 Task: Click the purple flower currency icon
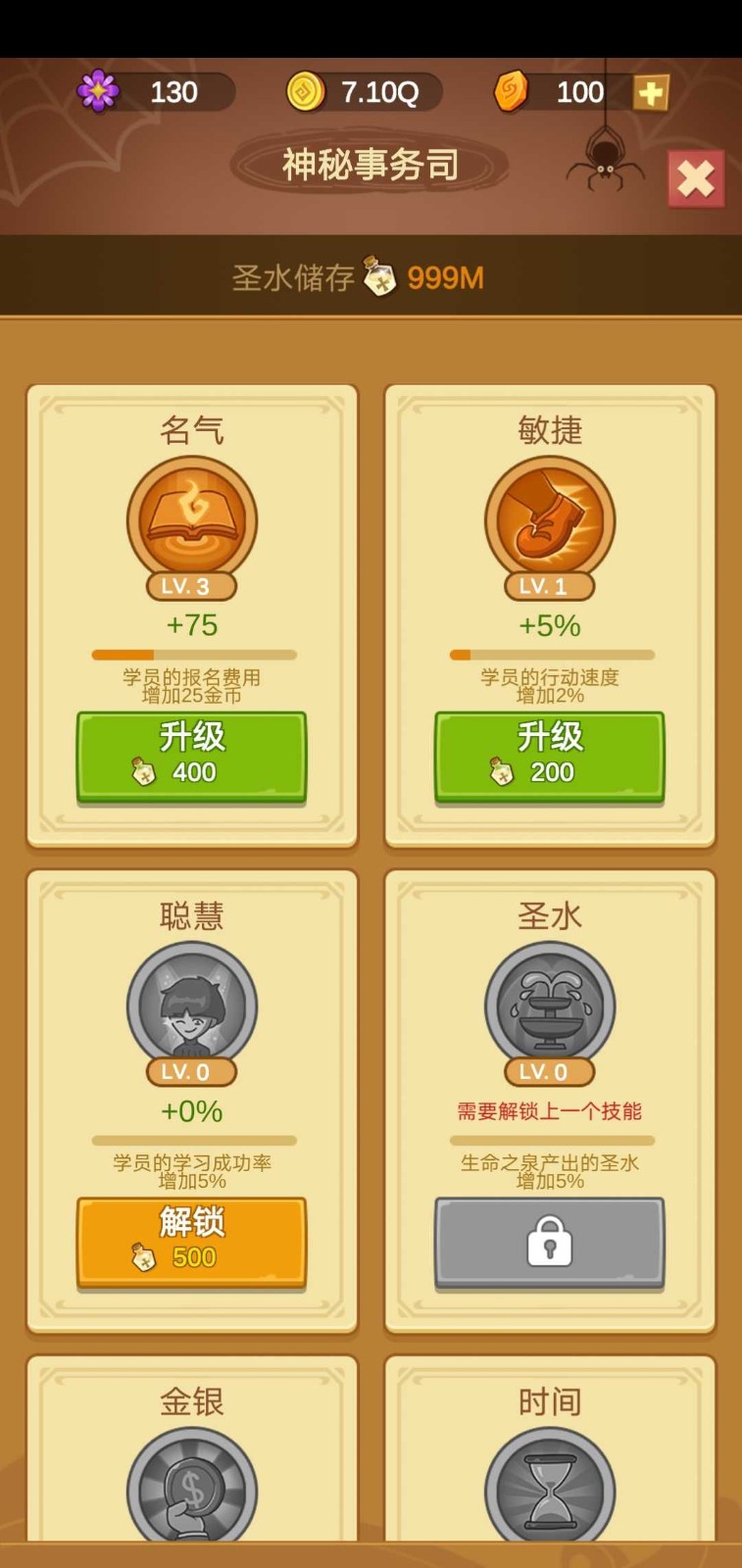tap(98, 89)
